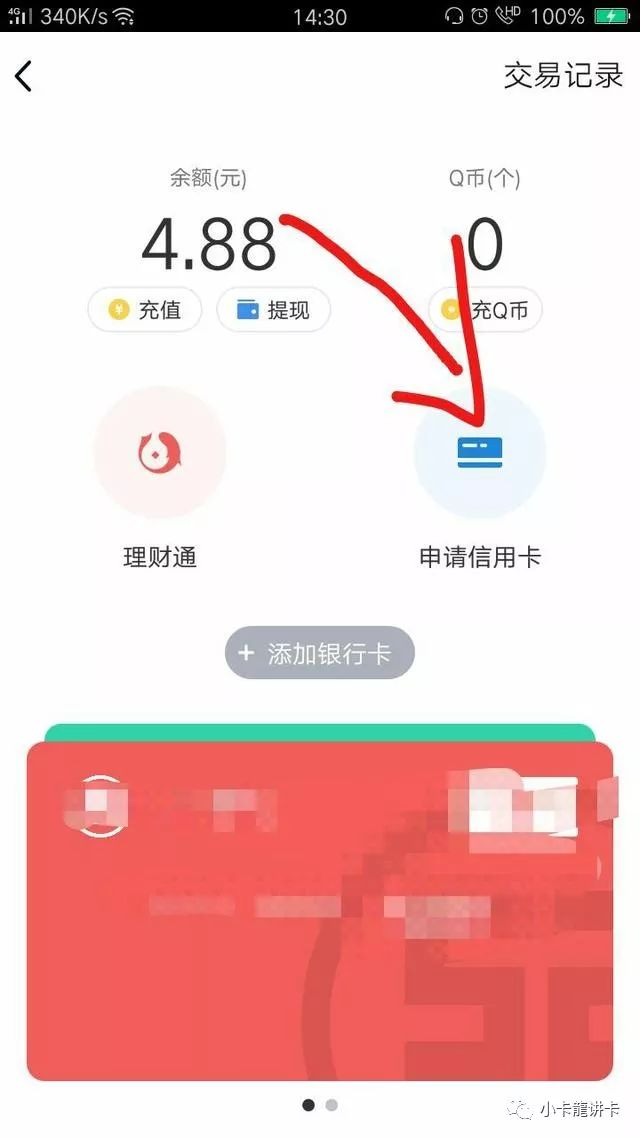This screenshot has width=640, height=1138.
Task: Go back using the top-left arrow
Action: pos(24,76)
